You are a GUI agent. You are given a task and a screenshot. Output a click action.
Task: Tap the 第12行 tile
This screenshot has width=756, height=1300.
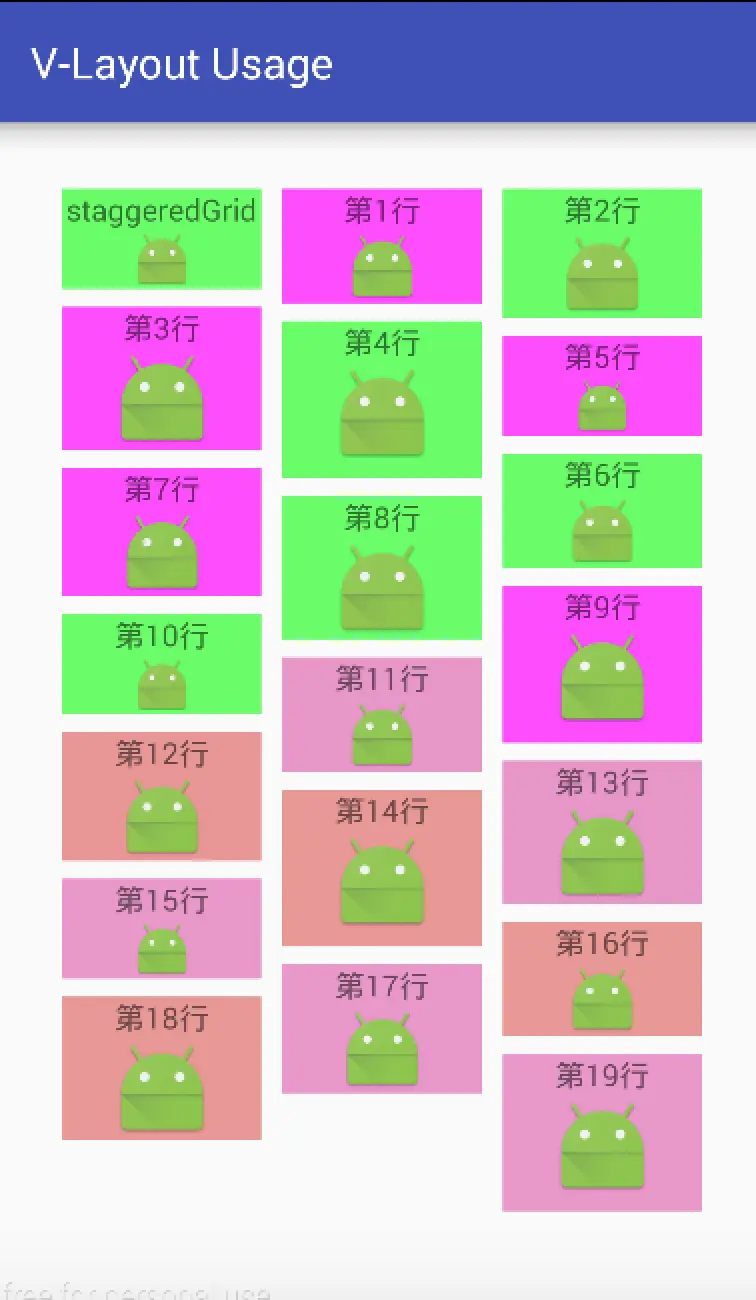pyautogui.click(x=162, y=796)
